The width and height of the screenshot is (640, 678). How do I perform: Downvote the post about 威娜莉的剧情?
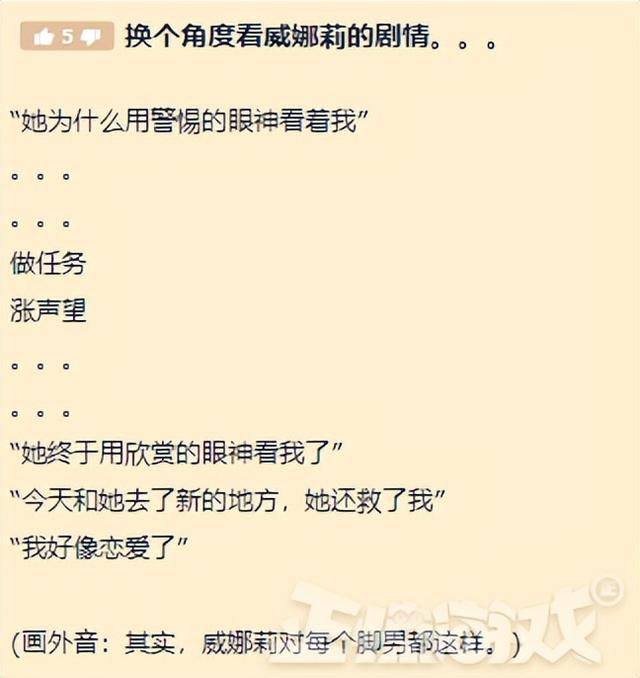click(91, 38)
